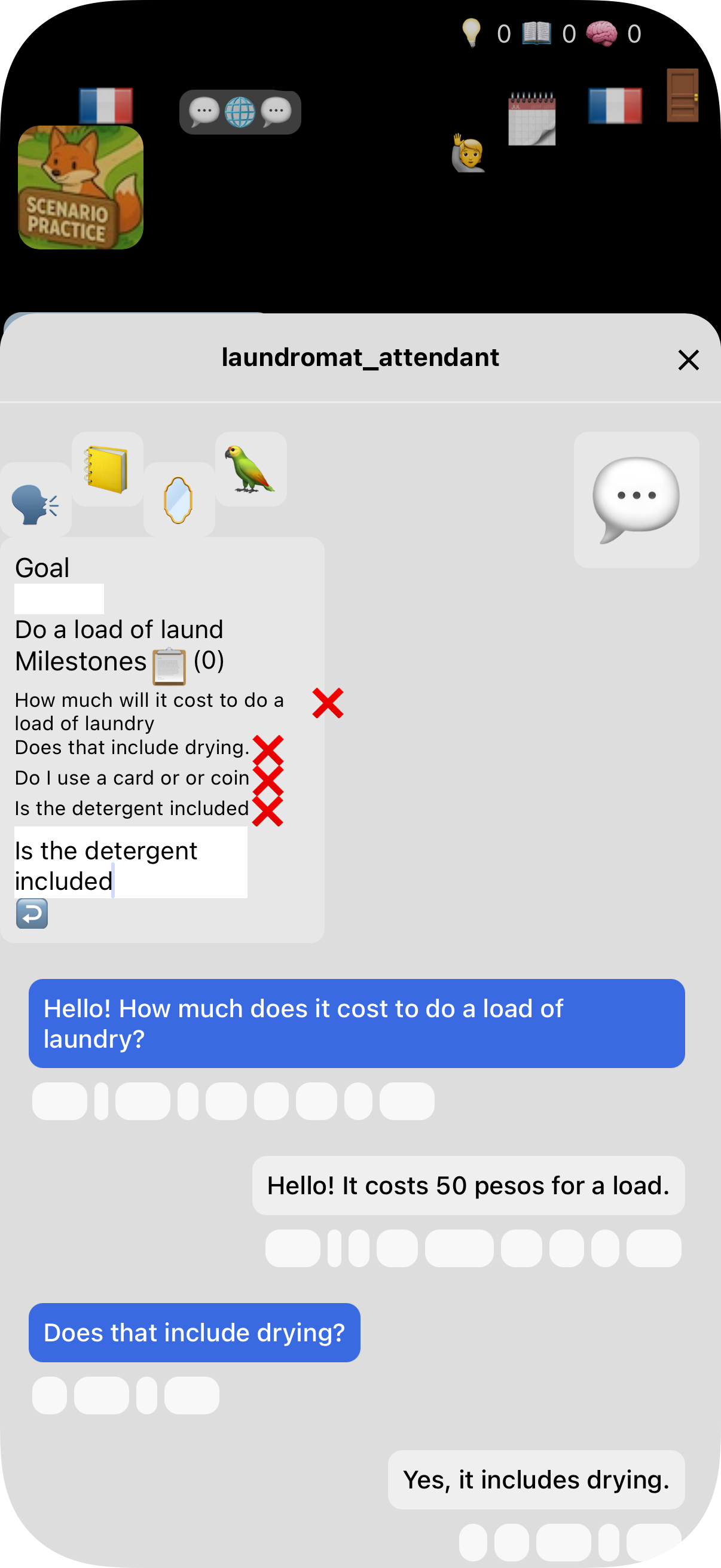This screenshot has width=721, height=1568.
Task: Exit through the door icon
Action: 682,96
